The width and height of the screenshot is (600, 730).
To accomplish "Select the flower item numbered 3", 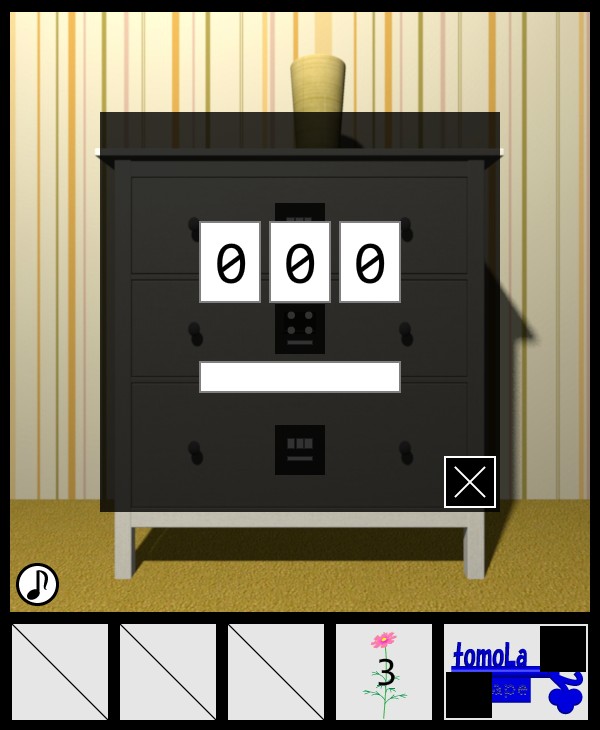I will [384, 672].
